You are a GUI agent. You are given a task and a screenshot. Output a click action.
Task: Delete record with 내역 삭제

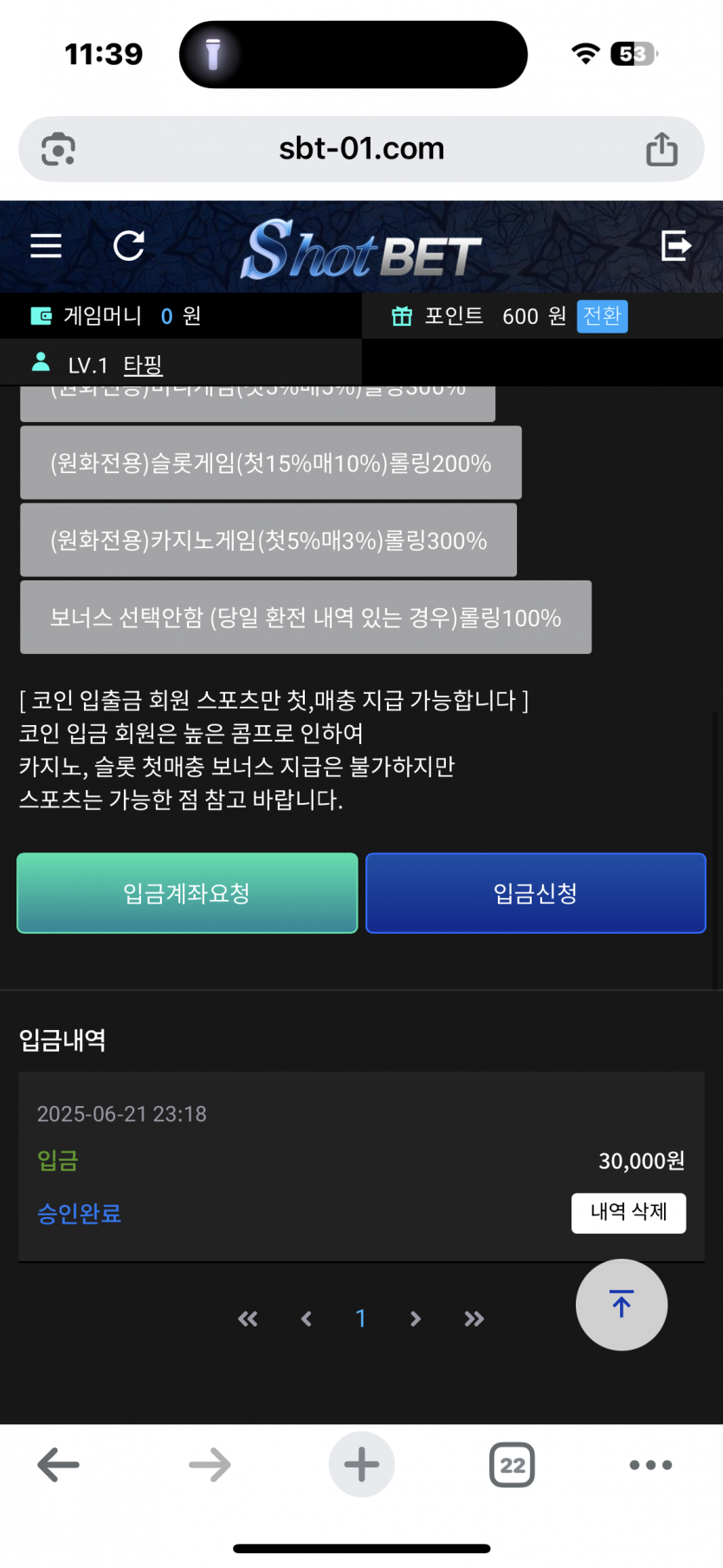(629, 1212)
